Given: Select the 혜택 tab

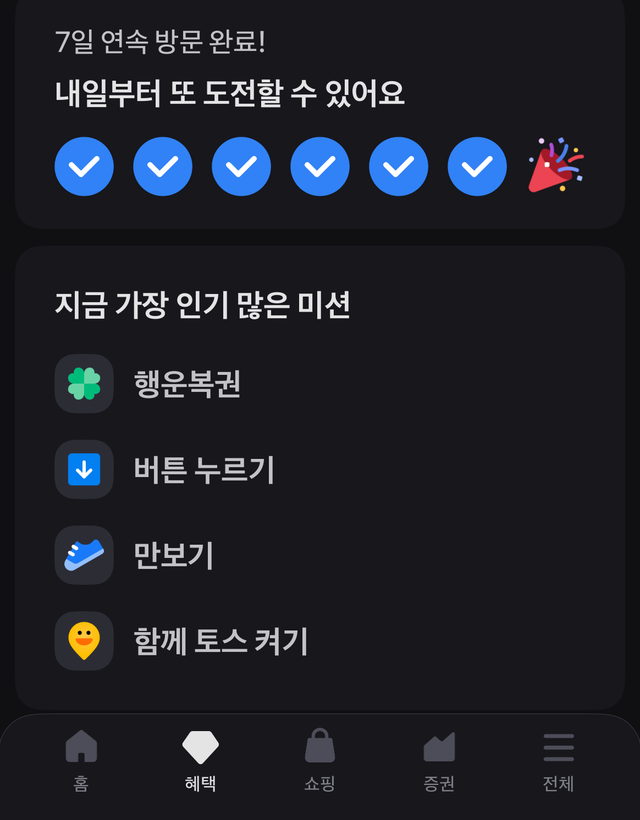Looking at the screenshot, I should 200,760.
